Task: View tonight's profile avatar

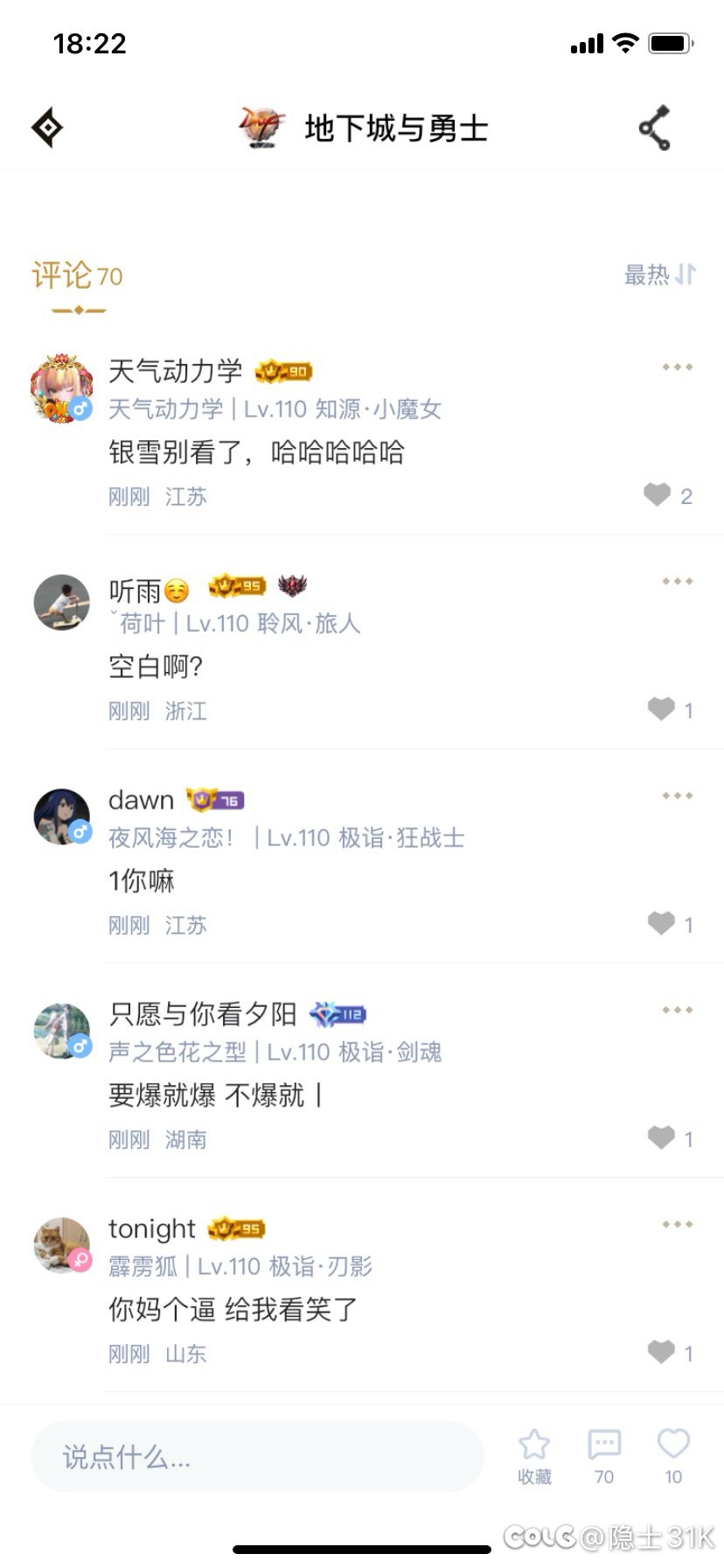Action: [x=61, y=1245]
